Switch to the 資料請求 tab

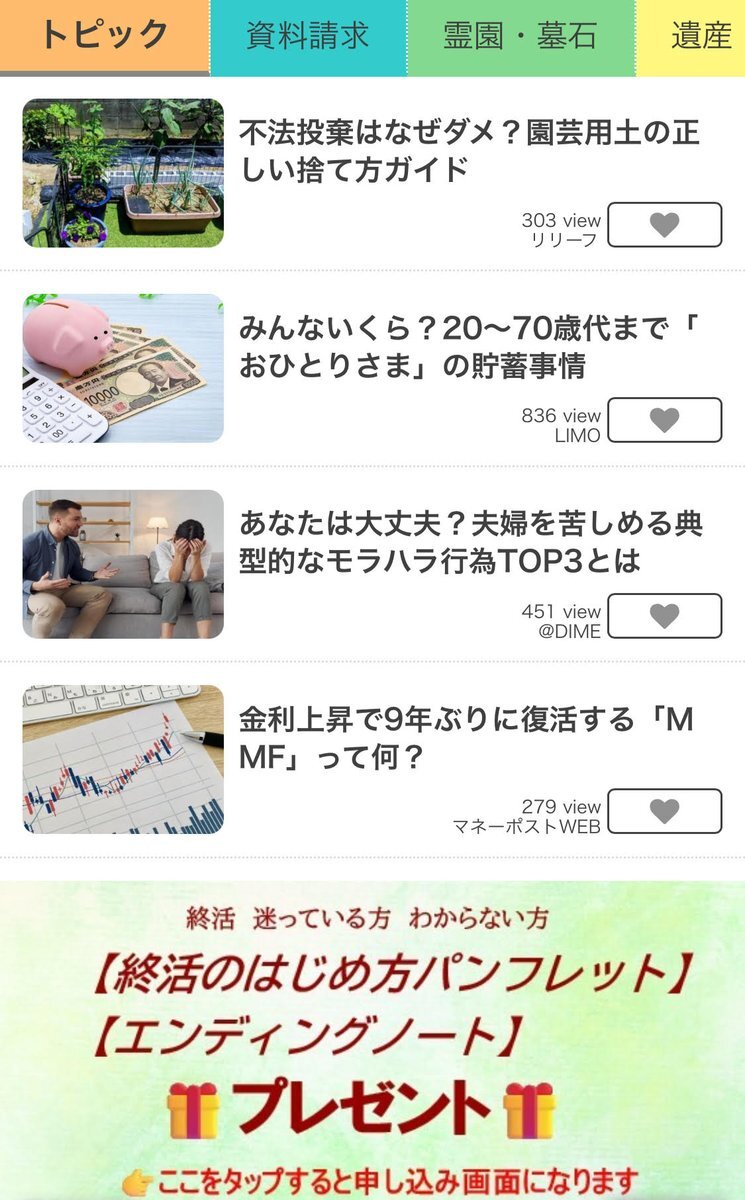tap(308, 36)
